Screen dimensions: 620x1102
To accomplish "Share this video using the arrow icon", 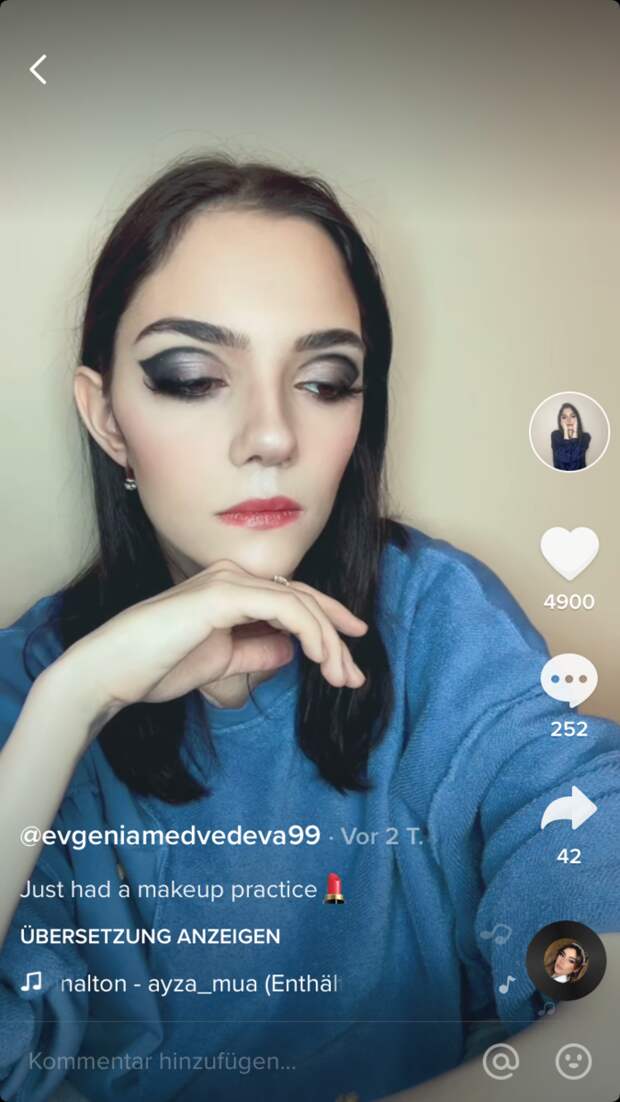I will pos(569,809).
